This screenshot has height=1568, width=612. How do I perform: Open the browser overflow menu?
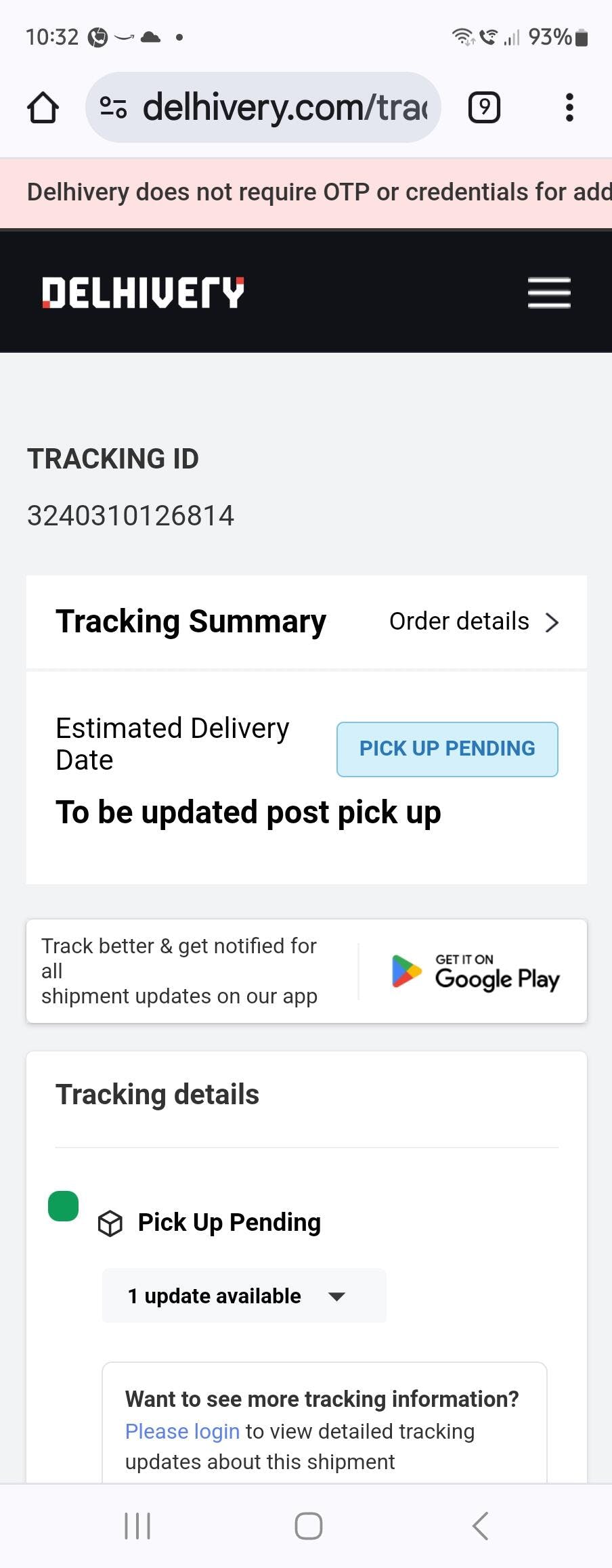[569, 108]
